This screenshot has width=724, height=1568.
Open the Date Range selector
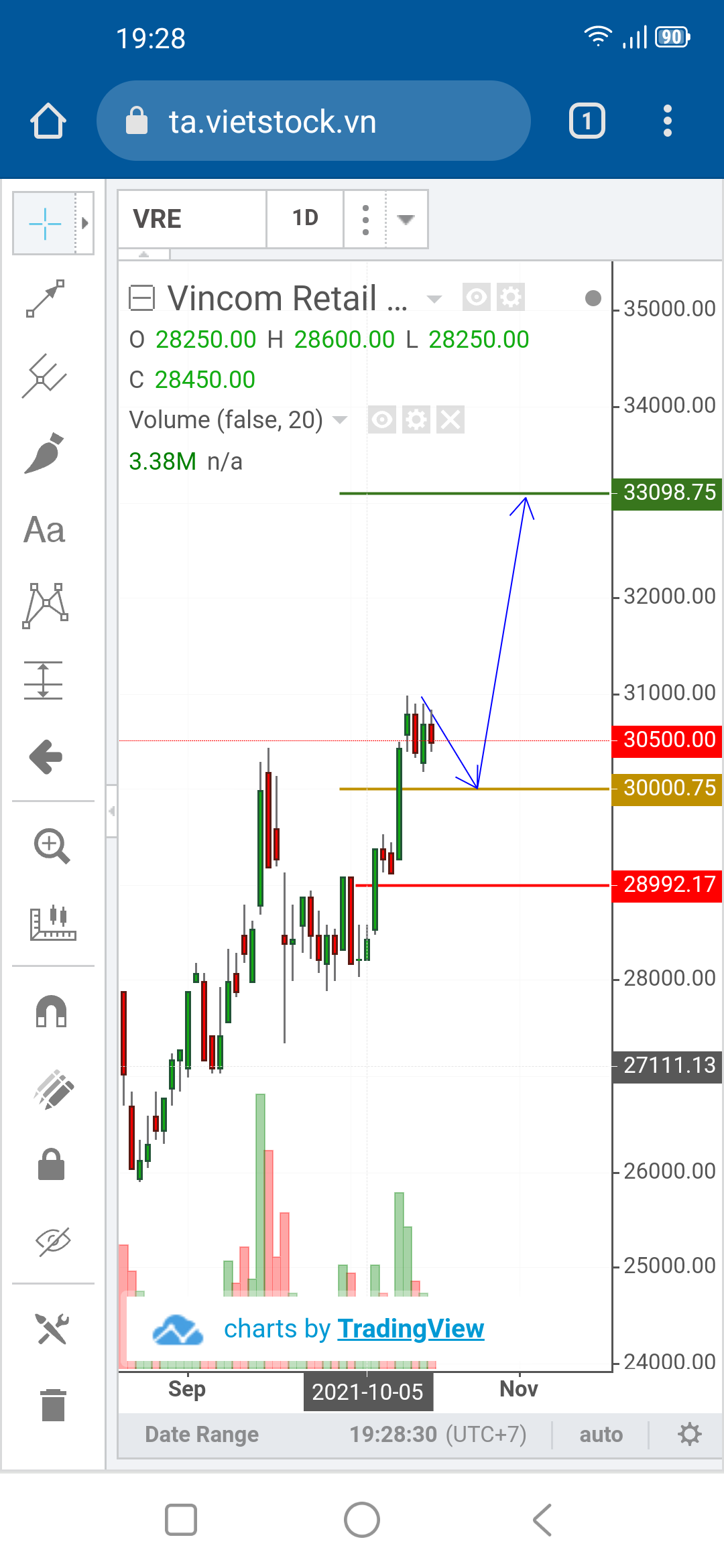point(202,1434)
